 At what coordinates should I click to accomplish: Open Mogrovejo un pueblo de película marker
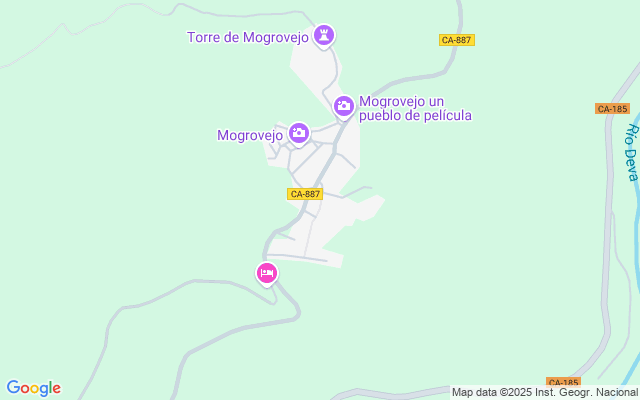[x=344, y=105]
